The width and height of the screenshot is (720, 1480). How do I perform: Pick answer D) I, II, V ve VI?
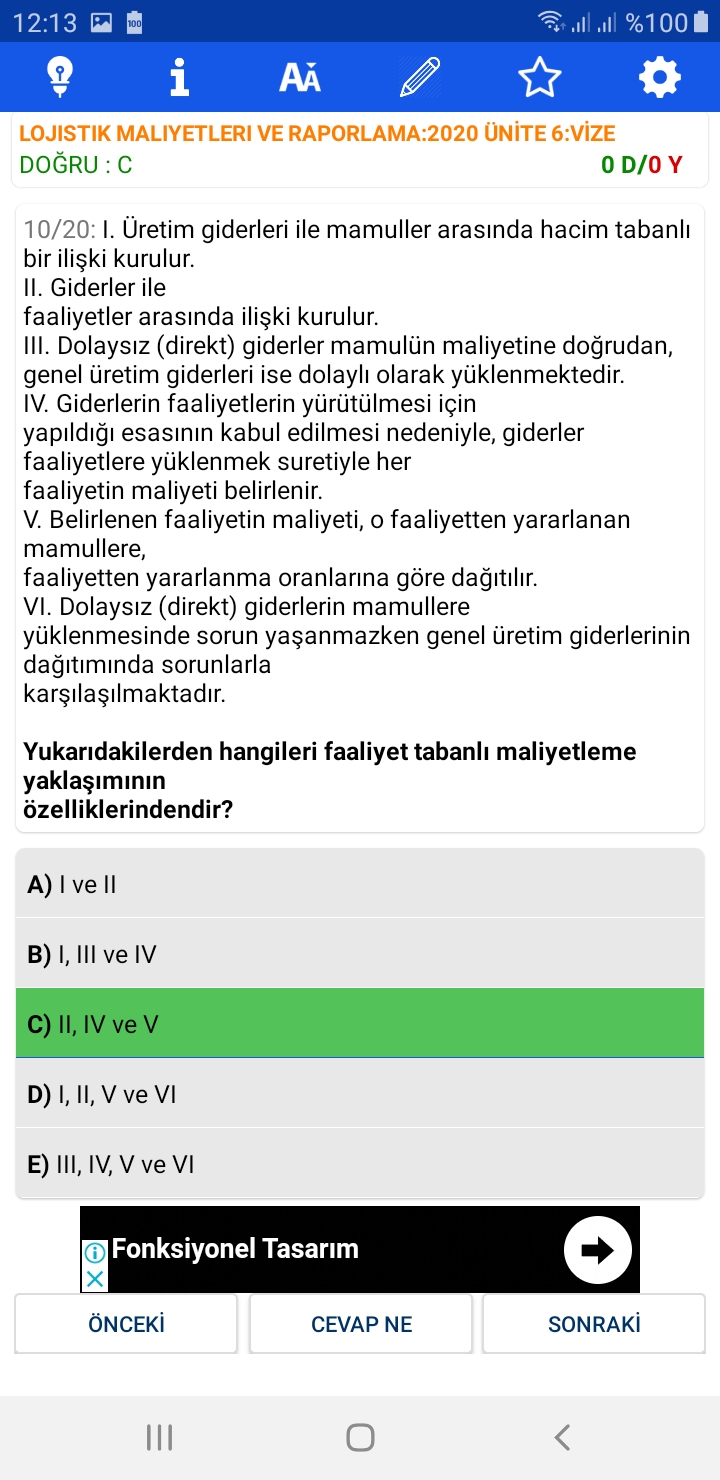pos(360,1094)
